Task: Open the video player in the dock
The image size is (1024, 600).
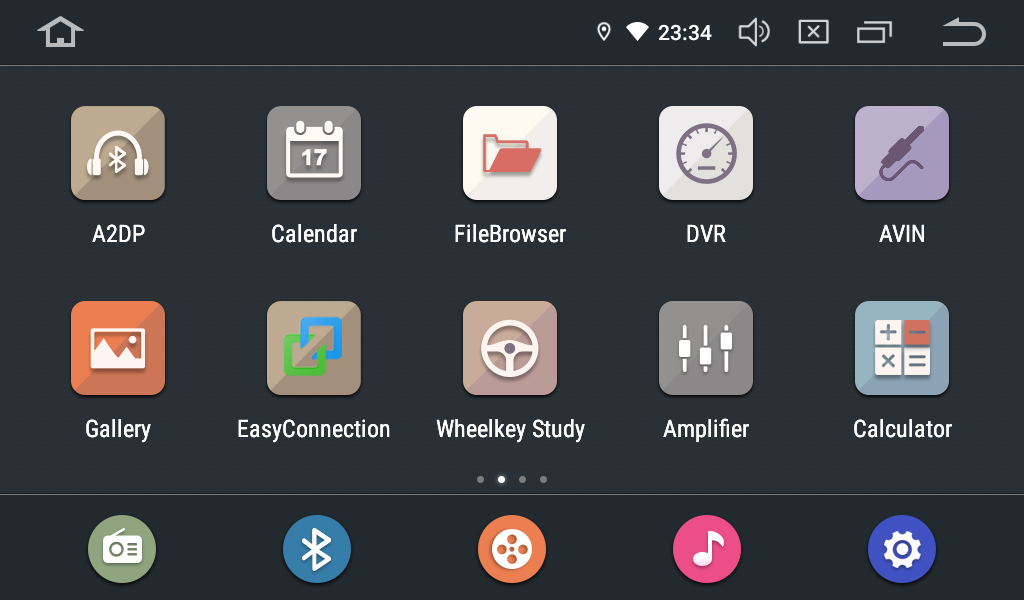Action: click(512, 549)
